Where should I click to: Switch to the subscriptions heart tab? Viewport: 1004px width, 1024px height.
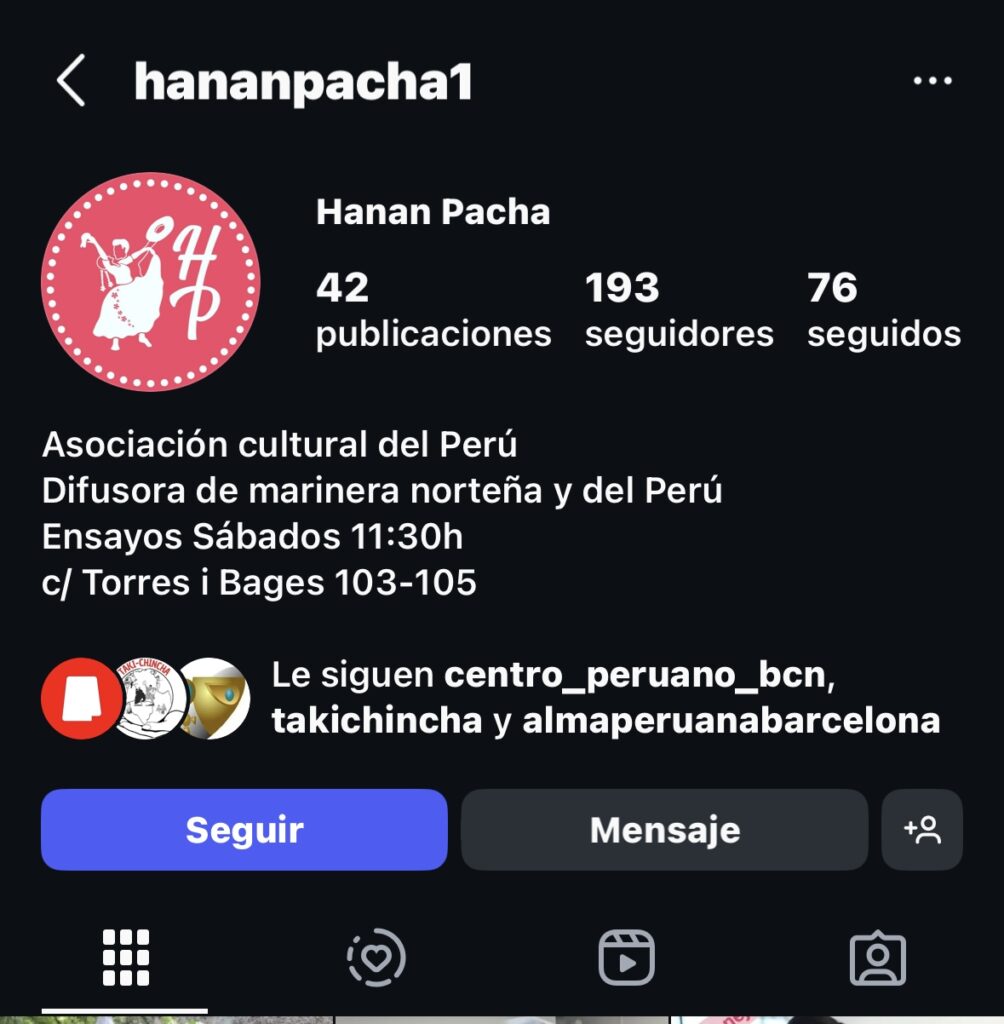click(x=376, y=958)
